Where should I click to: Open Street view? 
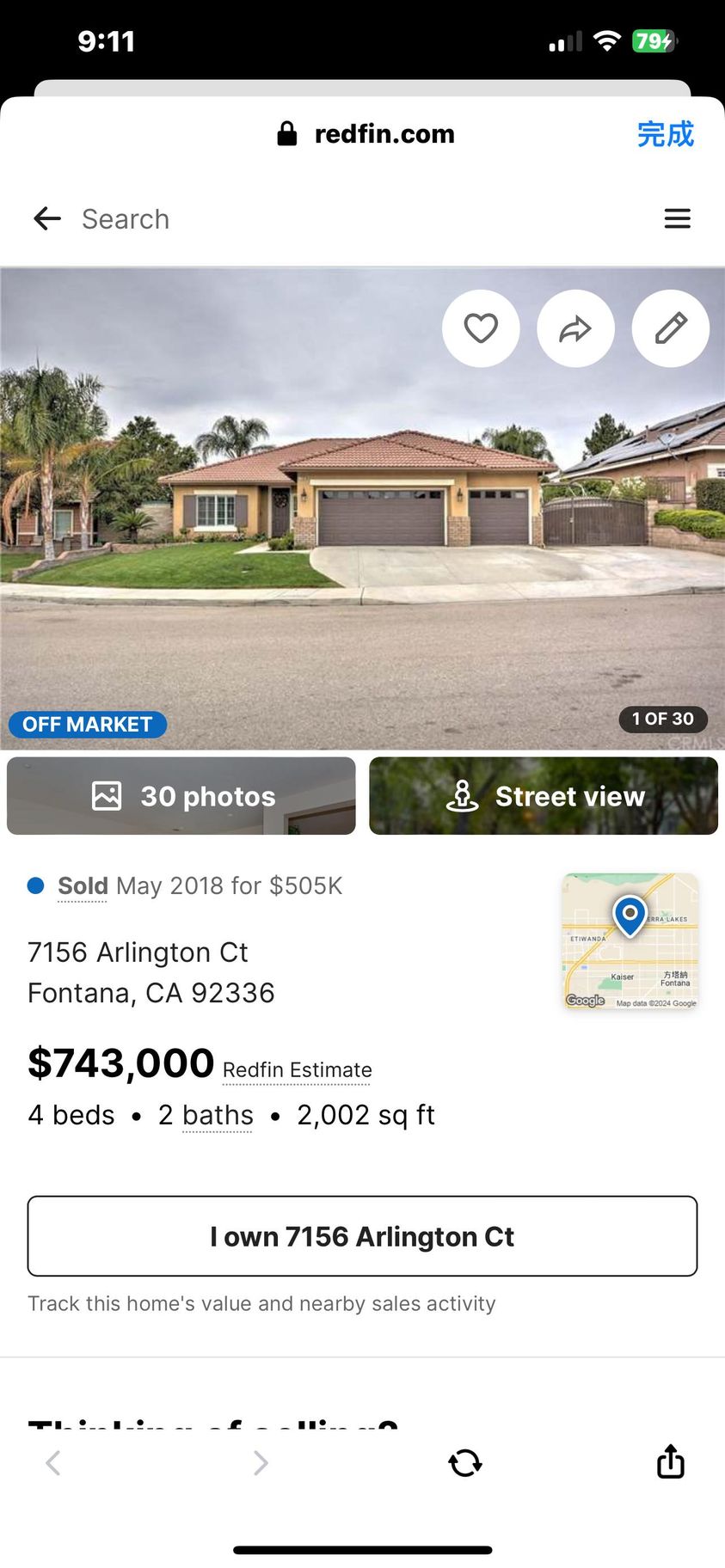click(x=544, y=796)
